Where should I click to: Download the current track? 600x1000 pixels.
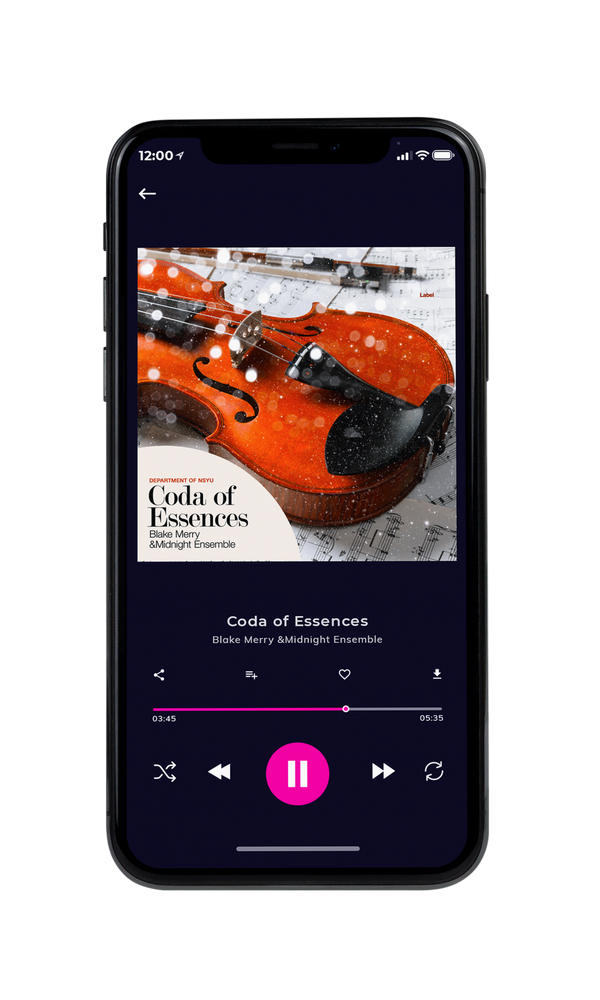coord(437,674)
